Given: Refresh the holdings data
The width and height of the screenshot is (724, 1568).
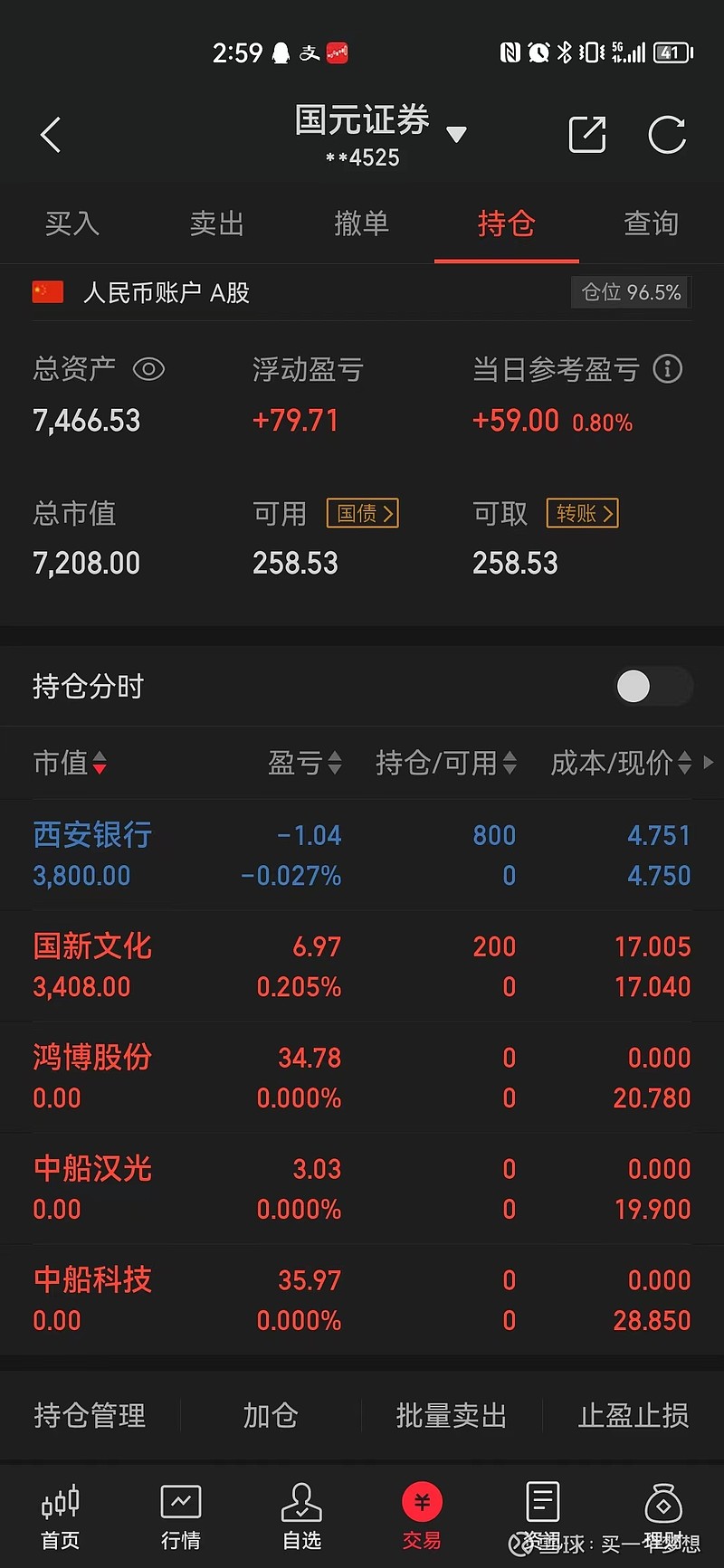Looking at the screenshot, I should click(x=667, y=135).
